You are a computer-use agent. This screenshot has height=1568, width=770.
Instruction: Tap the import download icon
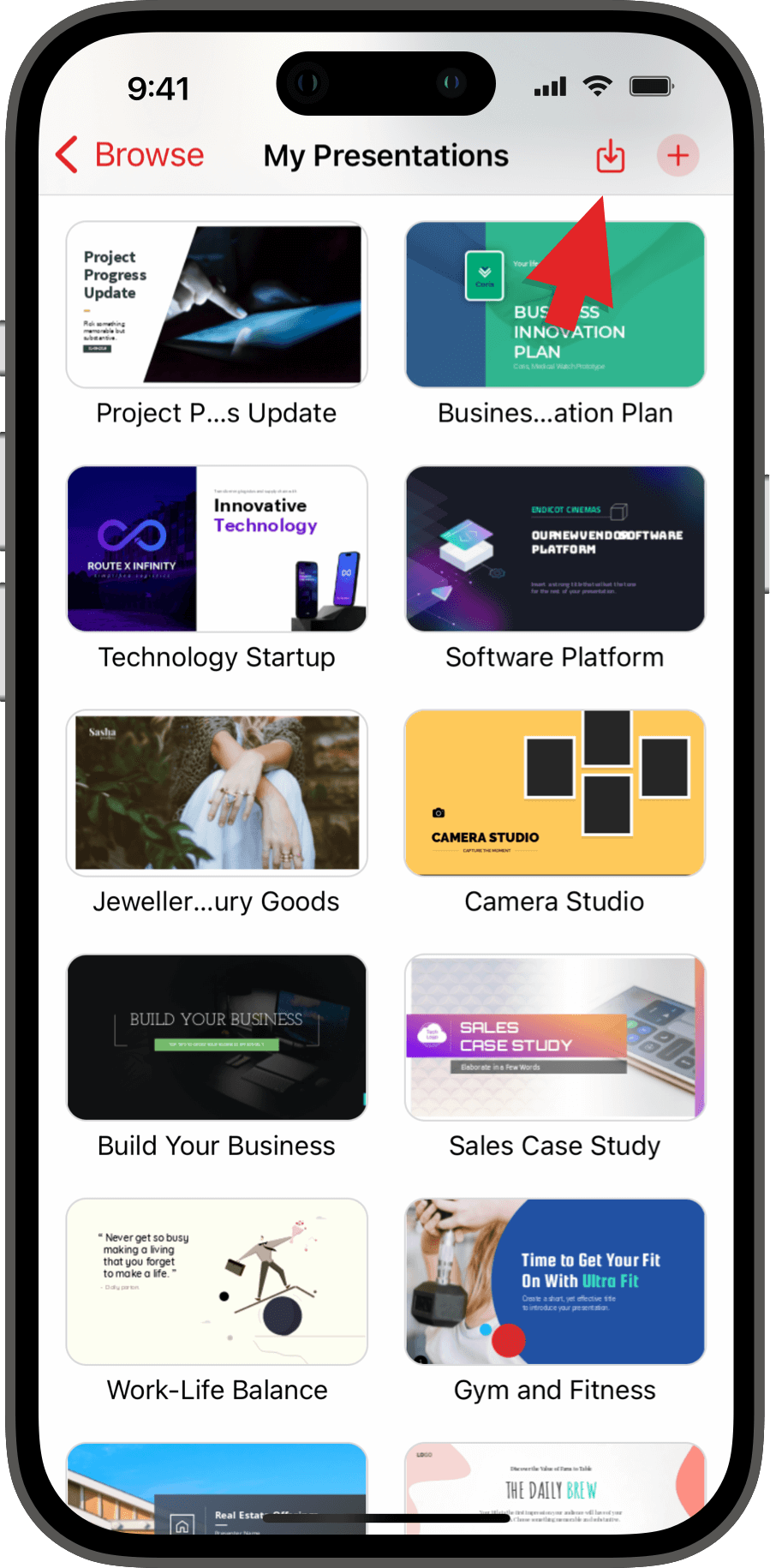[610, 156]
